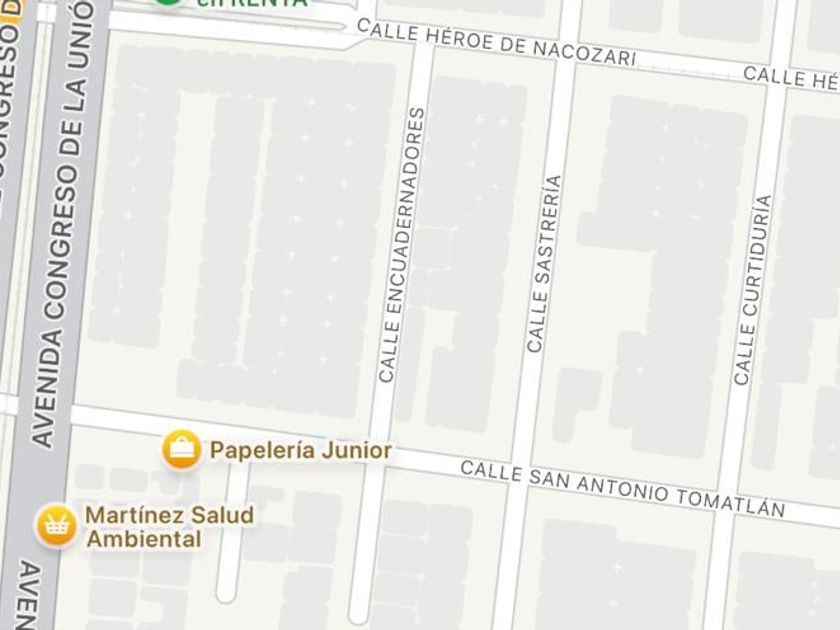Tap the green 'en RENTA' marker
The image size is (840, 630).
tap(170, 2)
